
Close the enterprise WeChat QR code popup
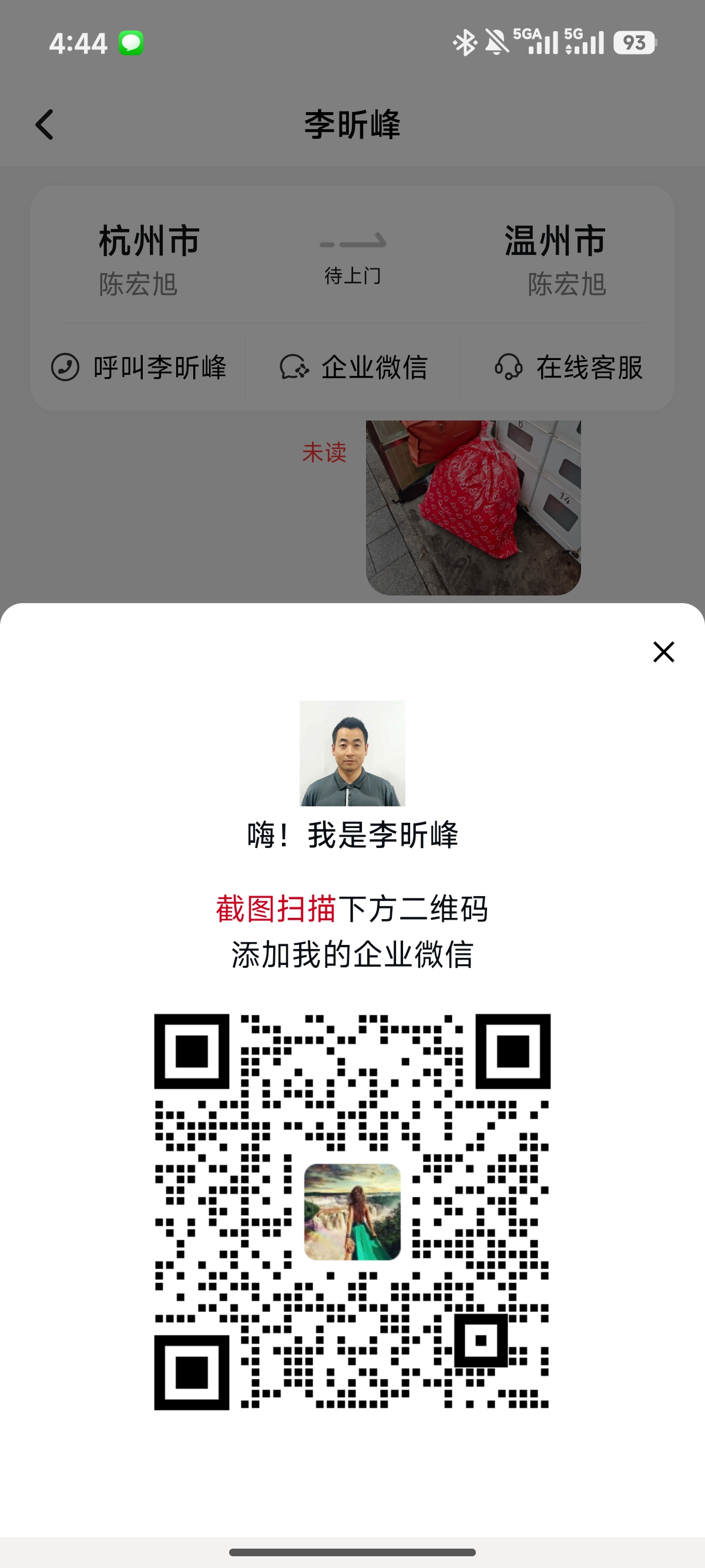(x=663, y=652)
